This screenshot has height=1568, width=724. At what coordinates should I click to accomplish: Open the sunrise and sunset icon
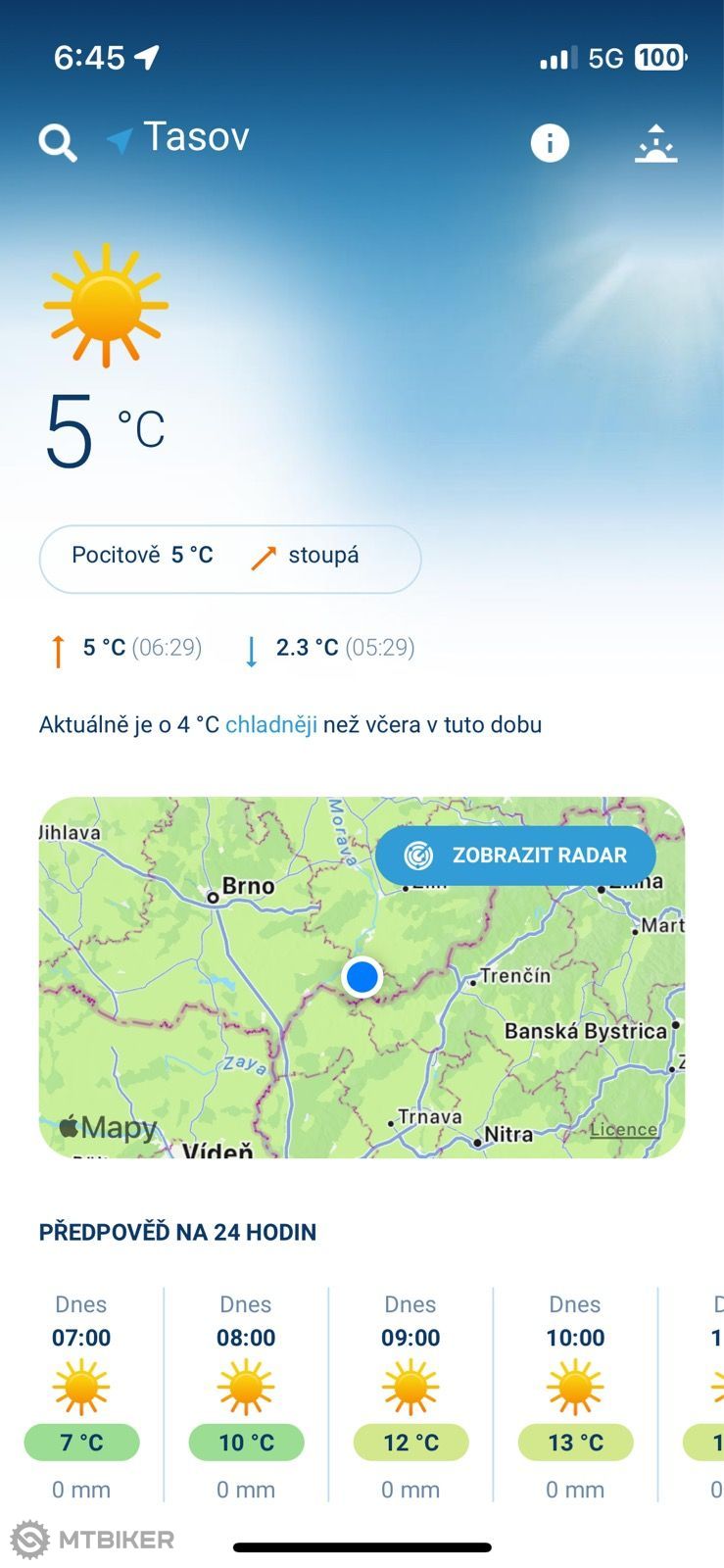pos(655,143)
